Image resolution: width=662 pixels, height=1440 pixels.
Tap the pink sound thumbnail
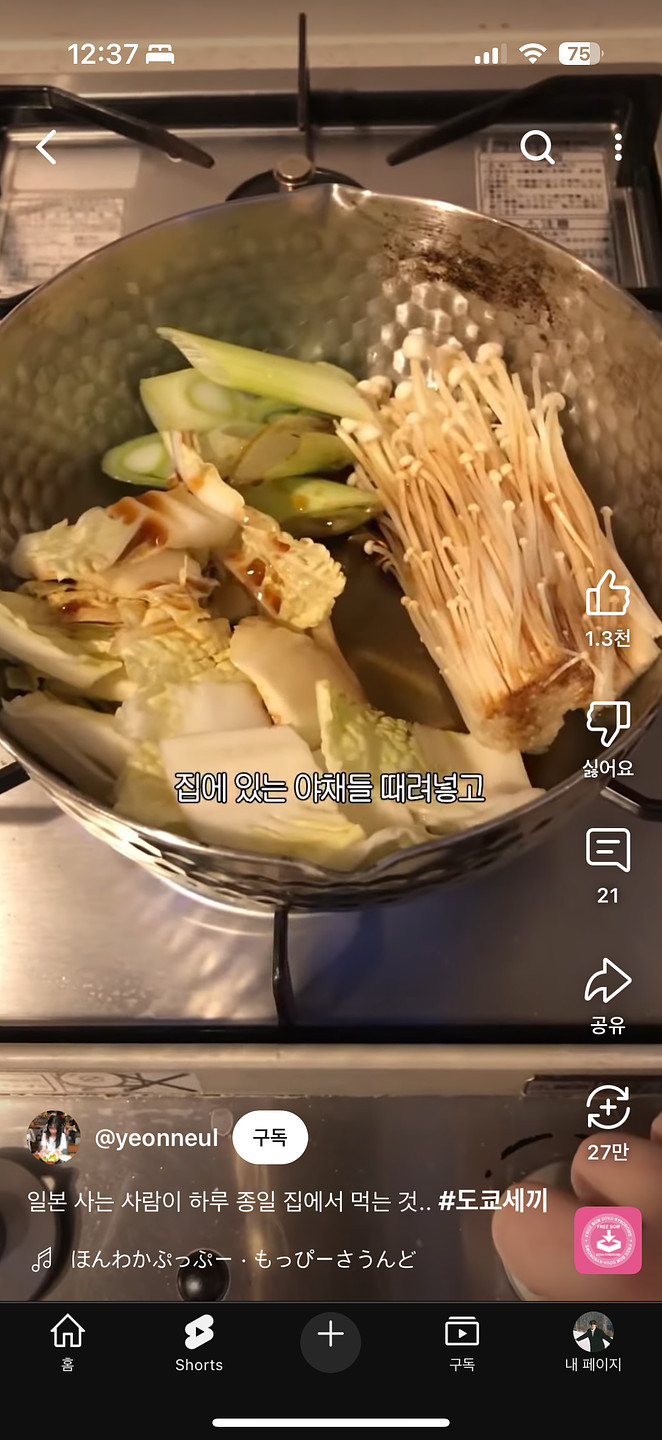(607, 1240)
